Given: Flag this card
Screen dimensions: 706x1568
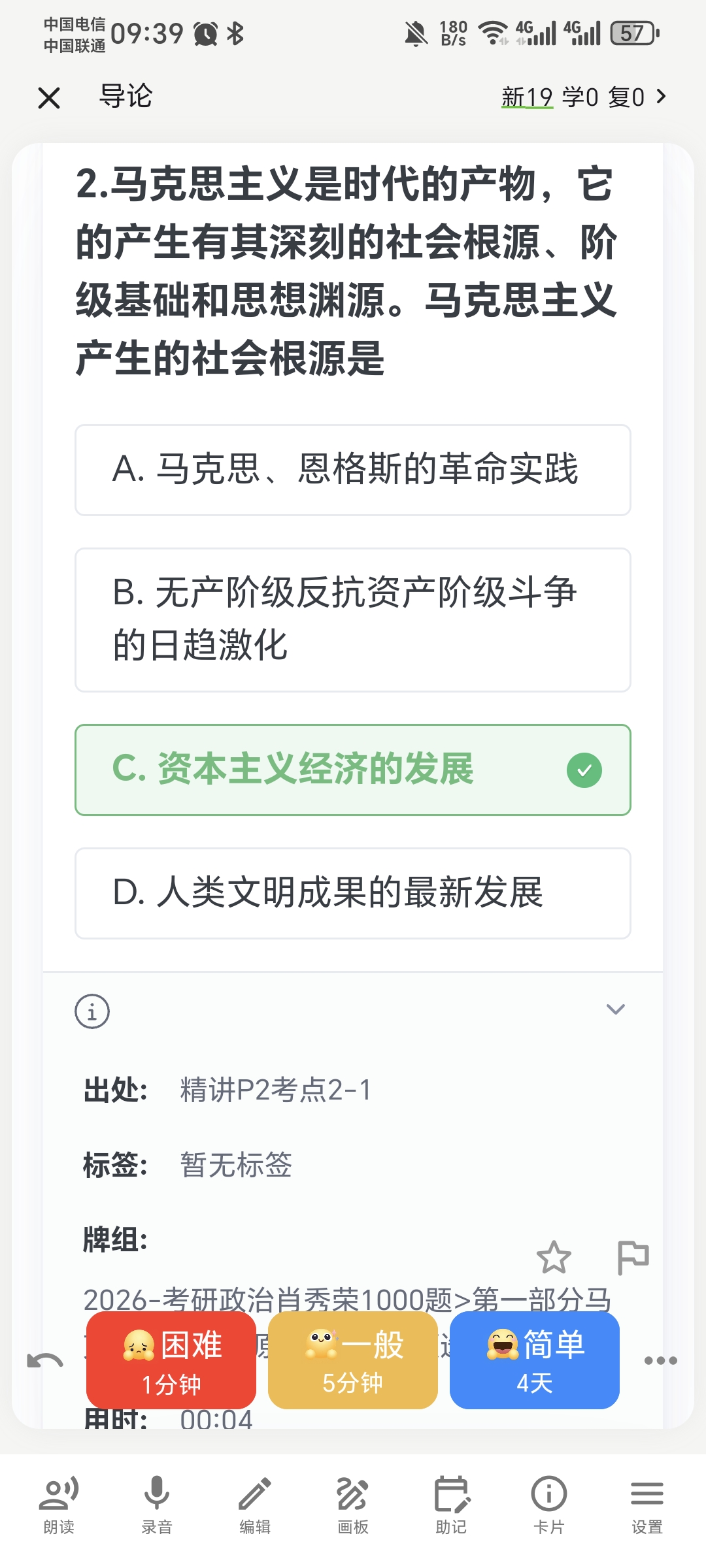Looking at the screenshot, I should (633, 1257).
